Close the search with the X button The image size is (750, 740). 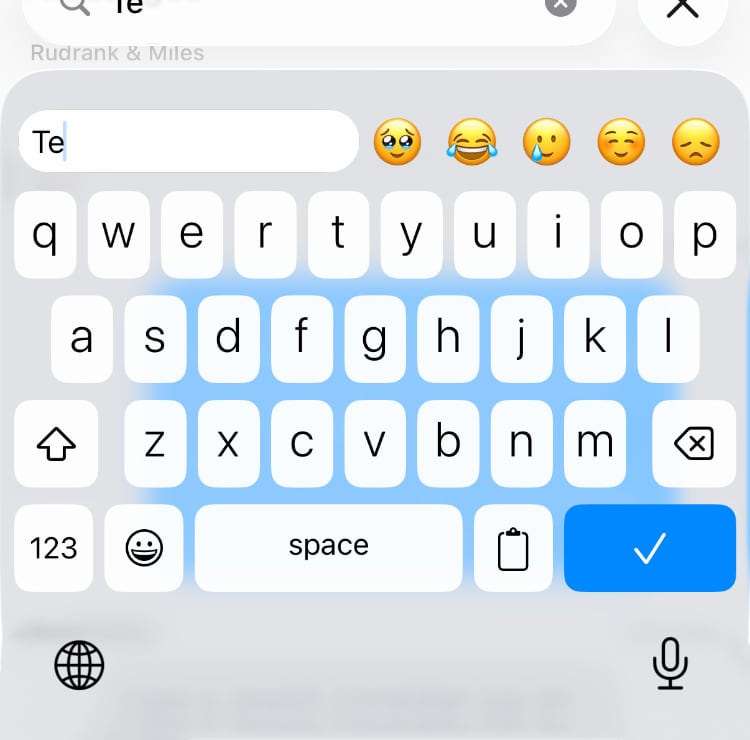(x=682, y=8)
